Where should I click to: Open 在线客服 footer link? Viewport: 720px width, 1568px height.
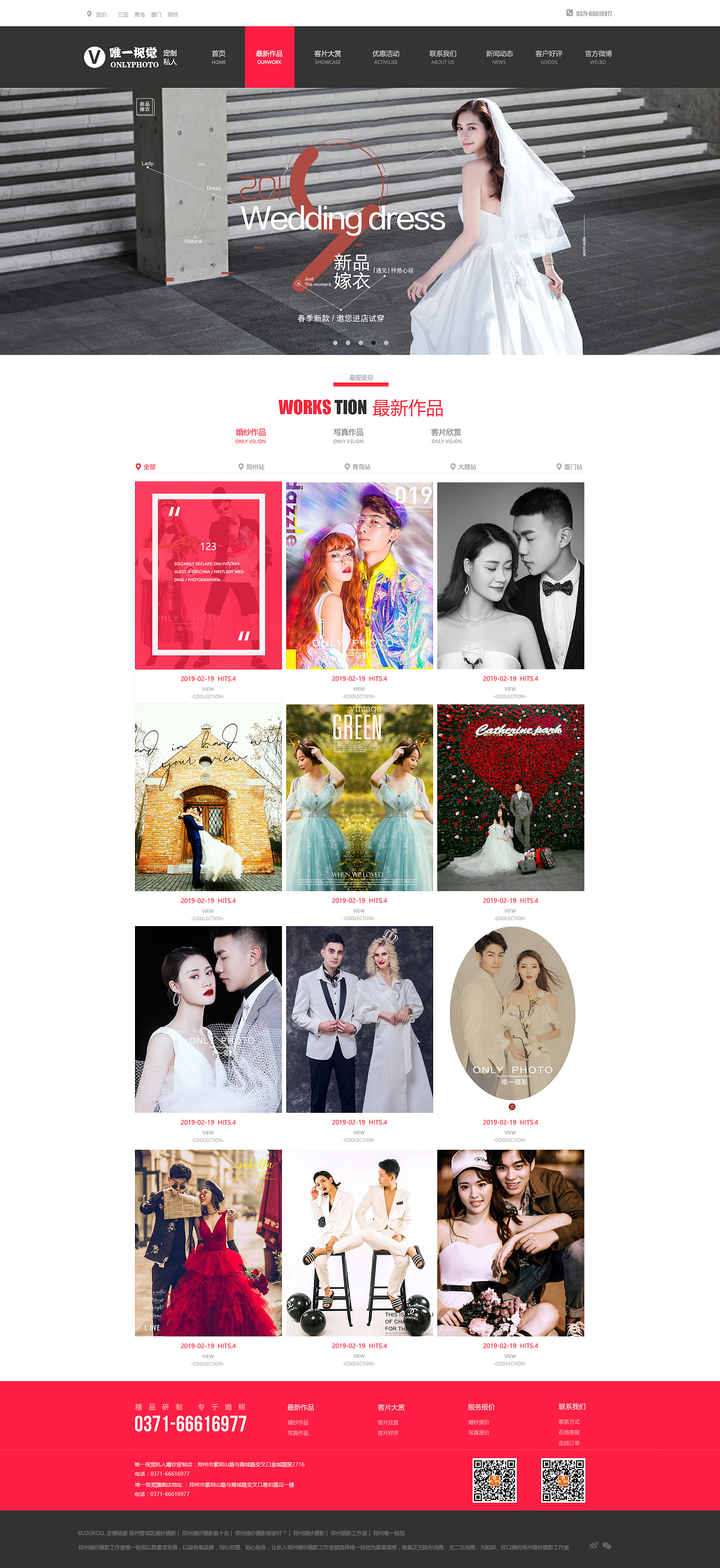(569, 1432)
